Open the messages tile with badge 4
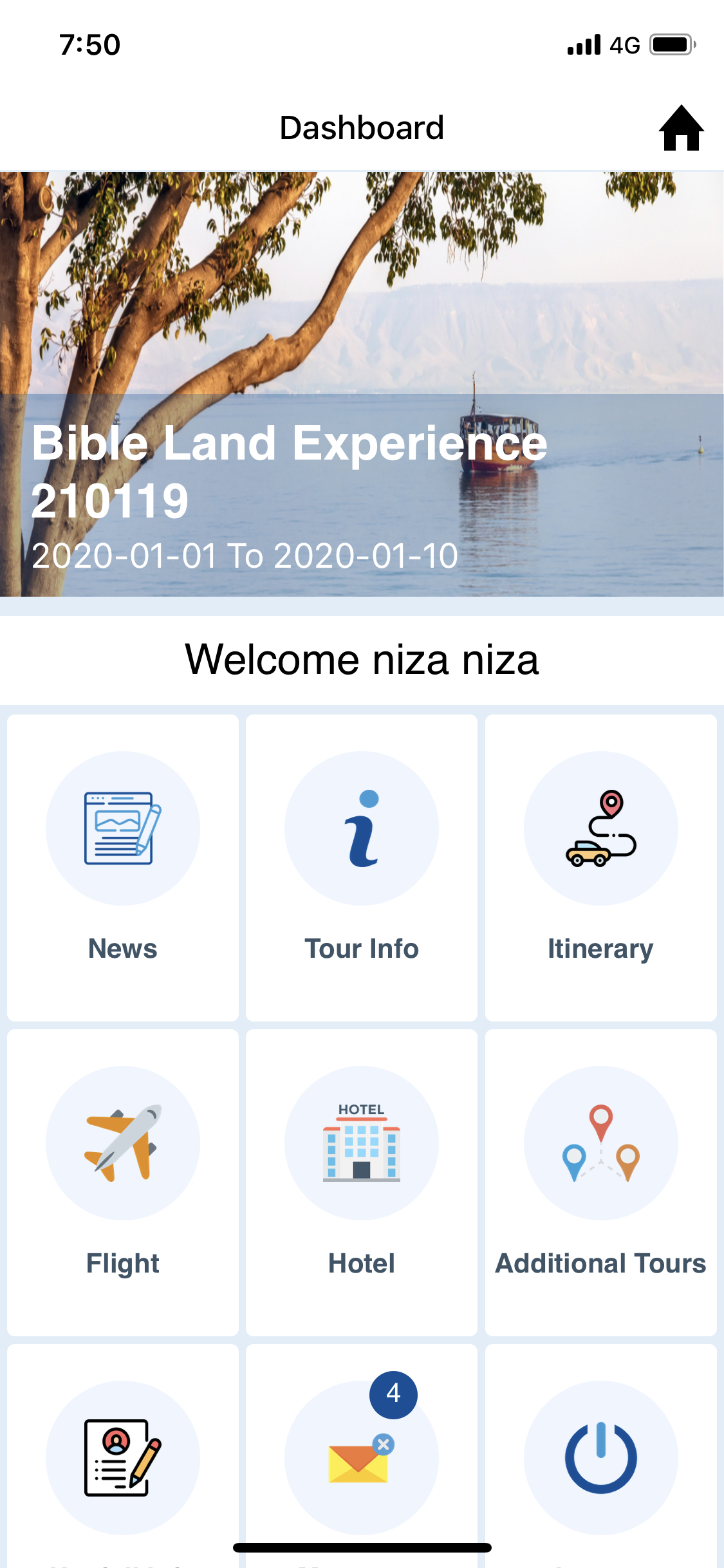This screenshot has width=724, height=1568. click(362, 1456)
